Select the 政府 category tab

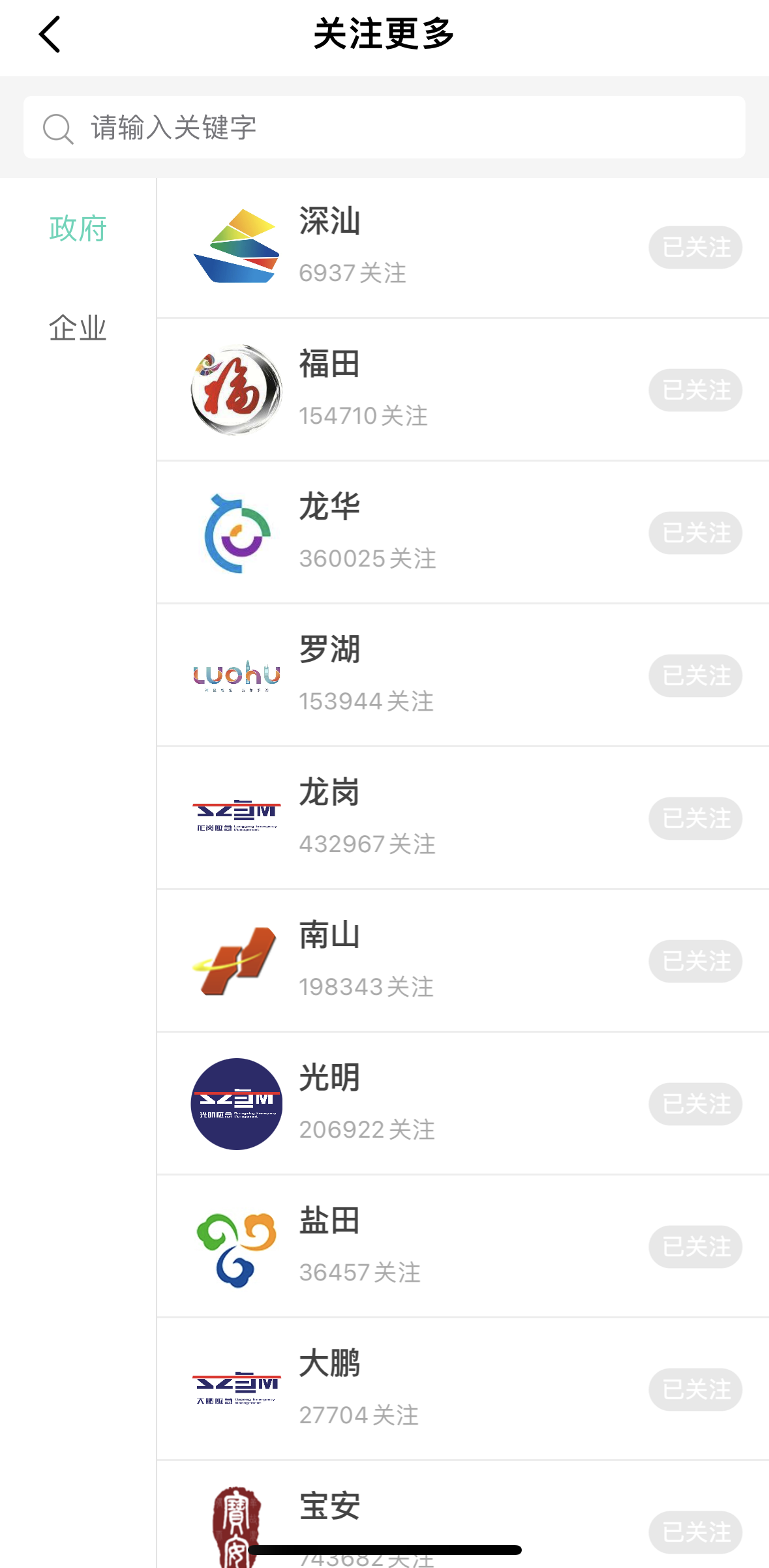[x=78, y=228]
